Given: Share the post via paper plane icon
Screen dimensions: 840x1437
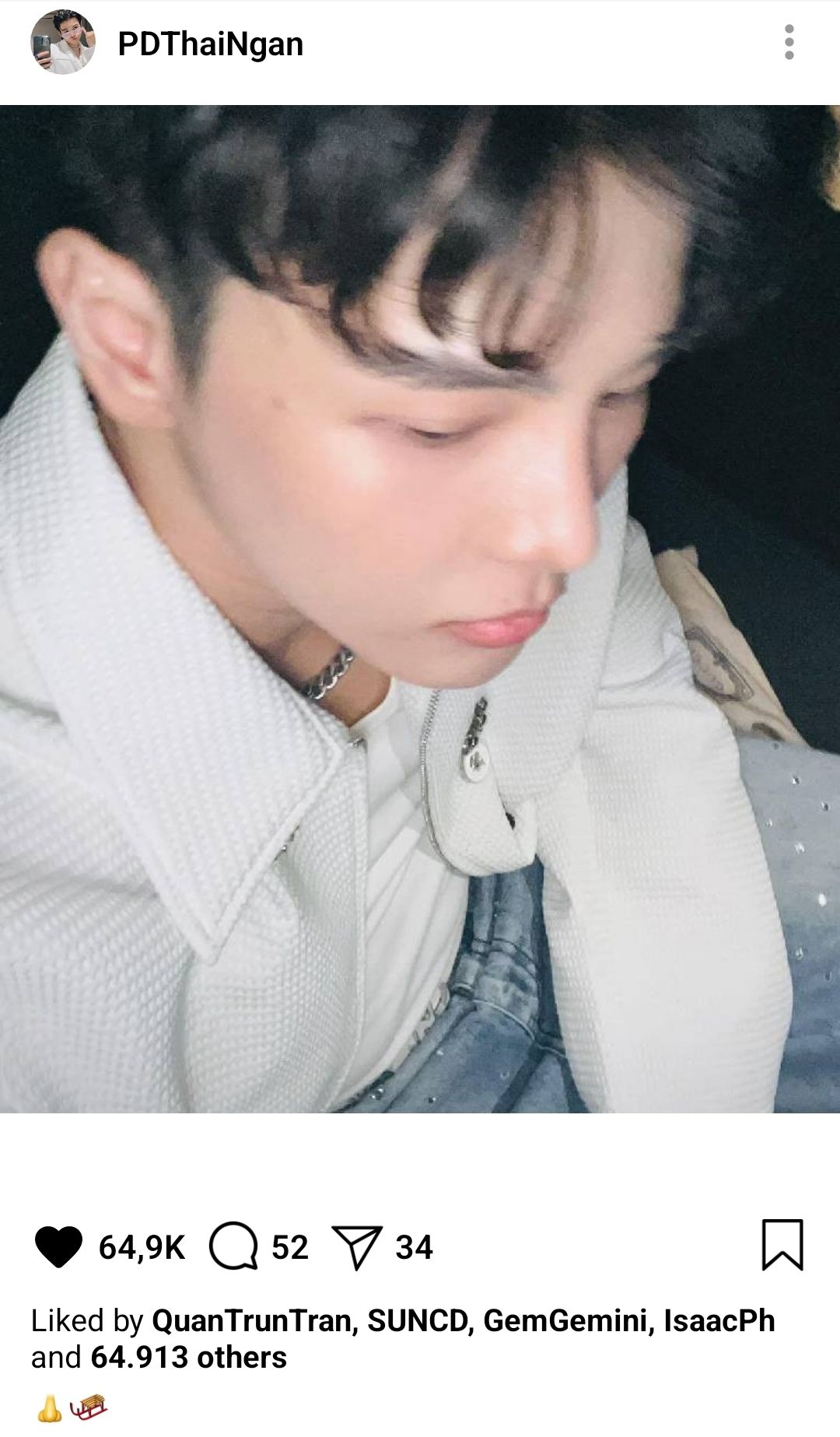Looking at the screenshot, I should (x=357, y=1247).
